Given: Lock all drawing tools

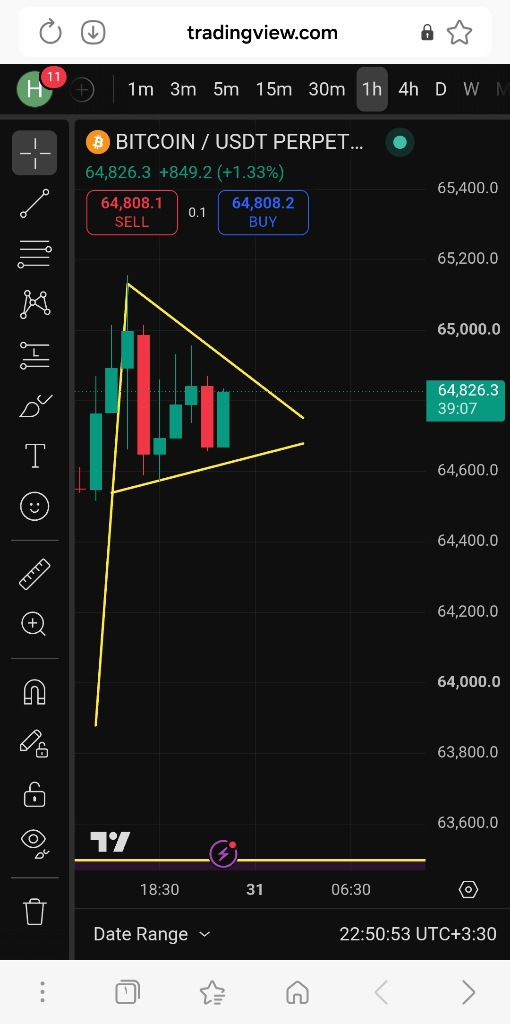Looking at the screenshot, I should point(35,796).
